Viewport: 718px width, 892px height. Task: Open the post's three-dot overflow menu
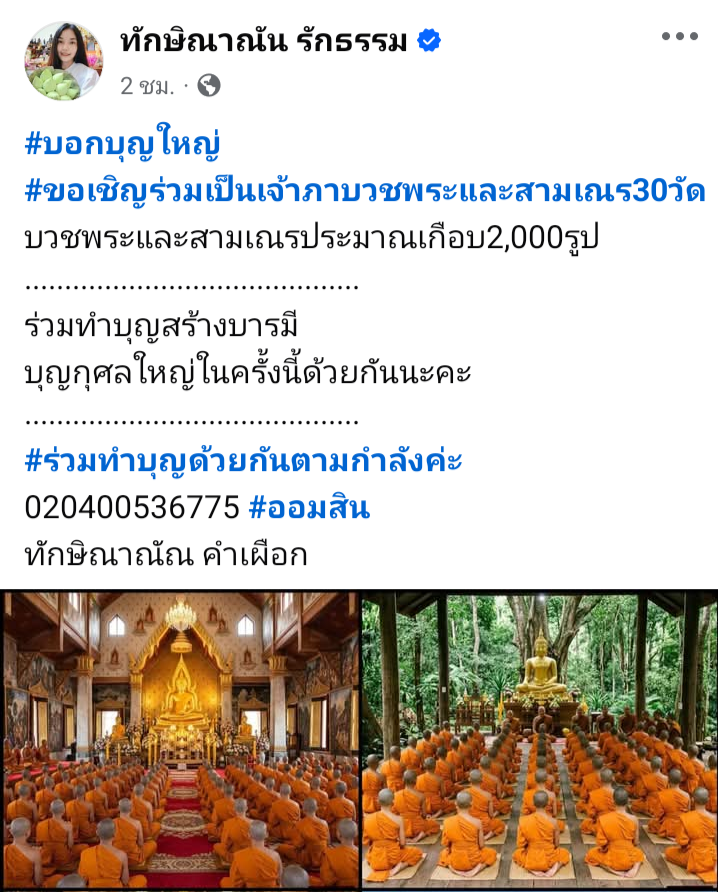click(679, 37)
